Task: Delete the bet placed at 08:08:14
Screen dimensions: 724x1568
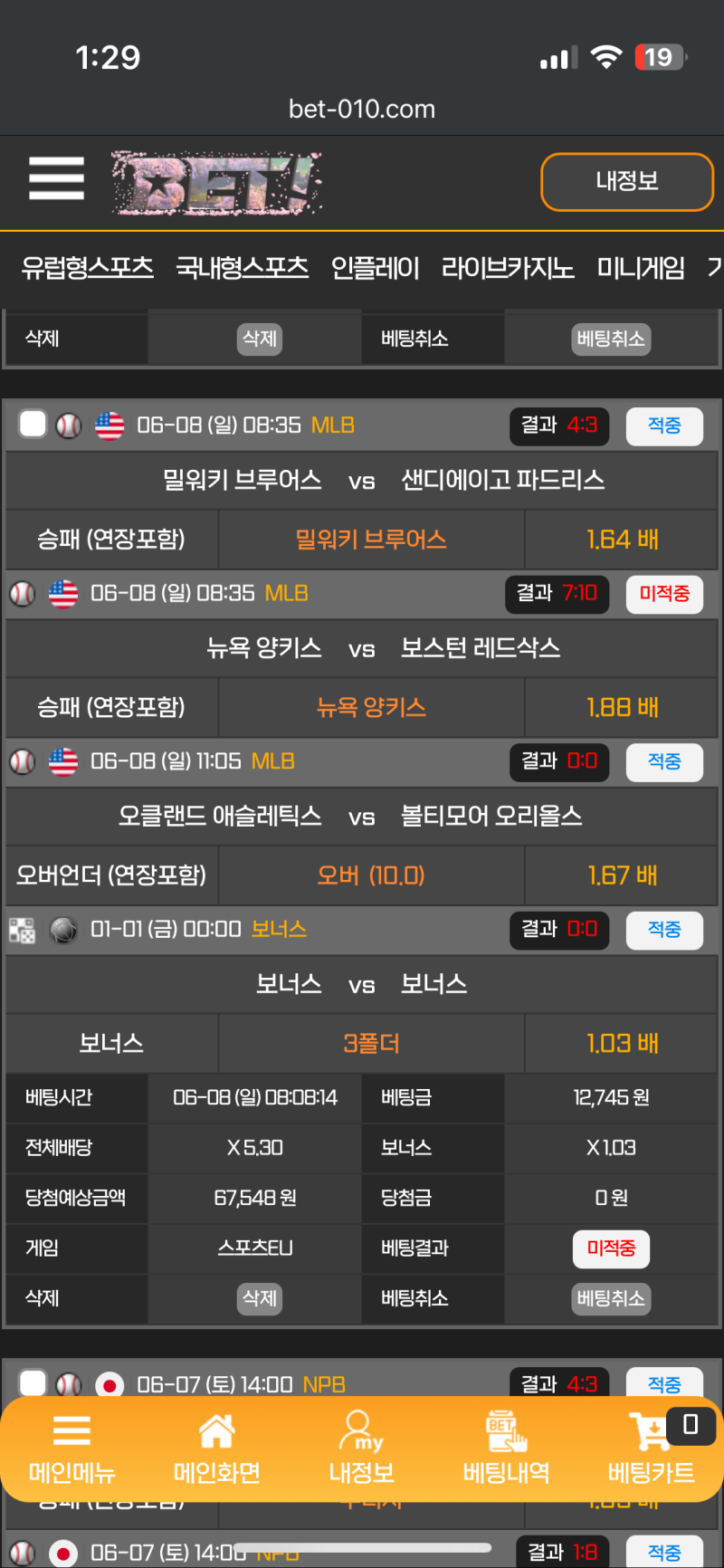Action: tap(260, 1298)
